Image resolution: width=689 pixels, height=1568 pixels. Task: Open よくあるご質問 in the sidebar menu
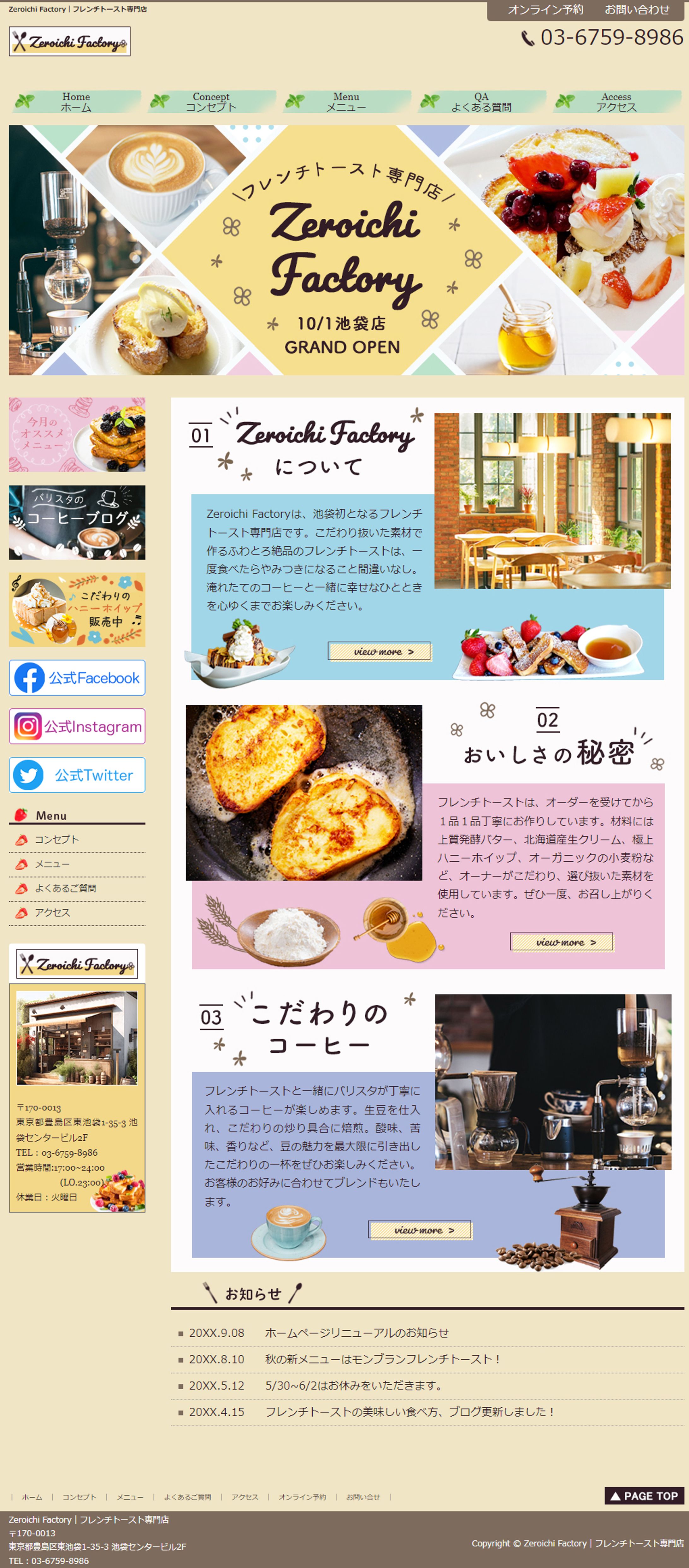(x=65, y=888)
